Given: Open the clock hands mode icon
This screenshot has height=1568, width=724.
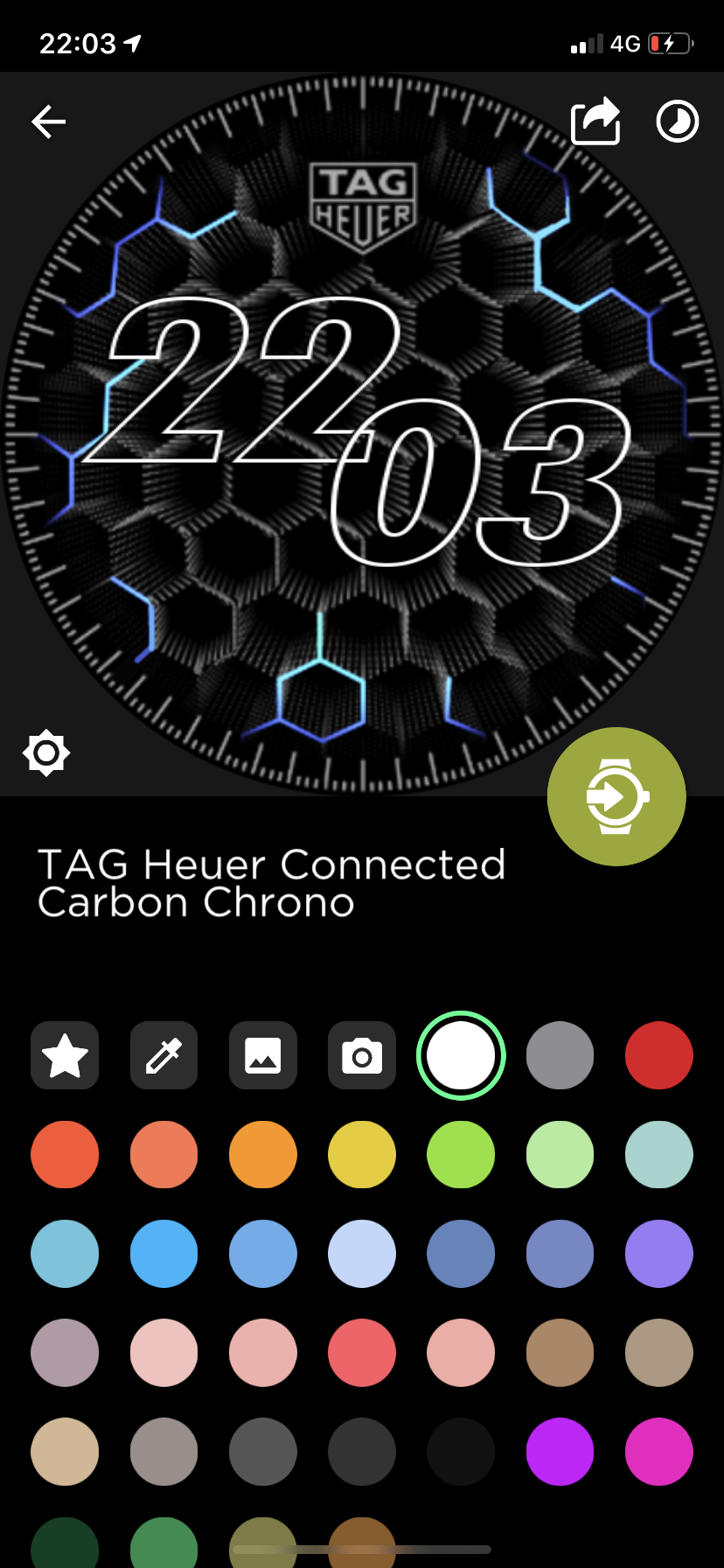Looking at the screenshot, I should (678, 122).
